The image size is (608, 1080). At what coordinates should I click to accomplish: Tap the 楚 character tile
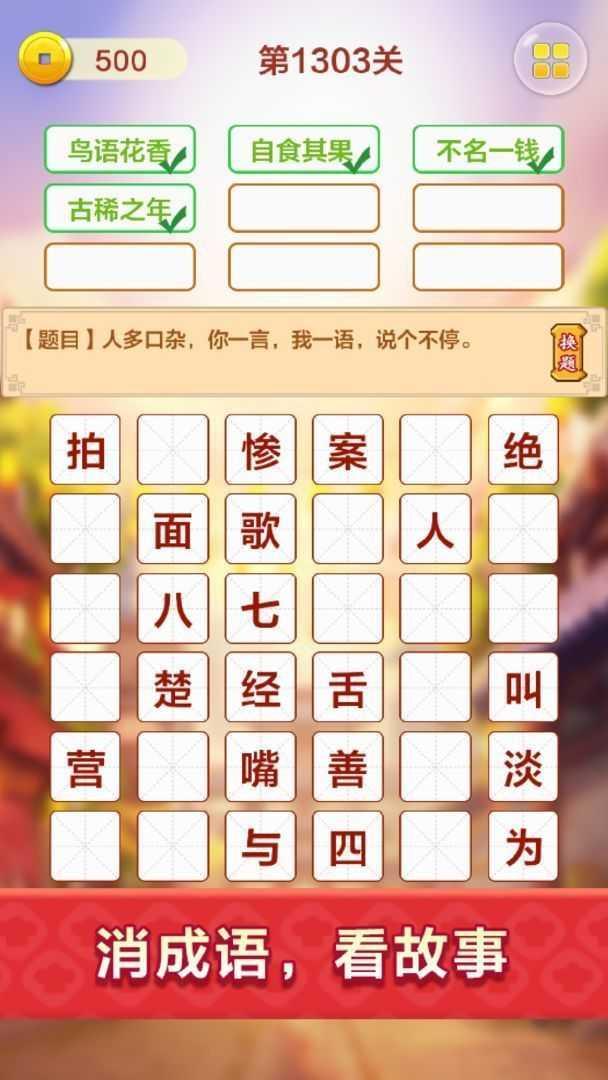pos(173,687)
